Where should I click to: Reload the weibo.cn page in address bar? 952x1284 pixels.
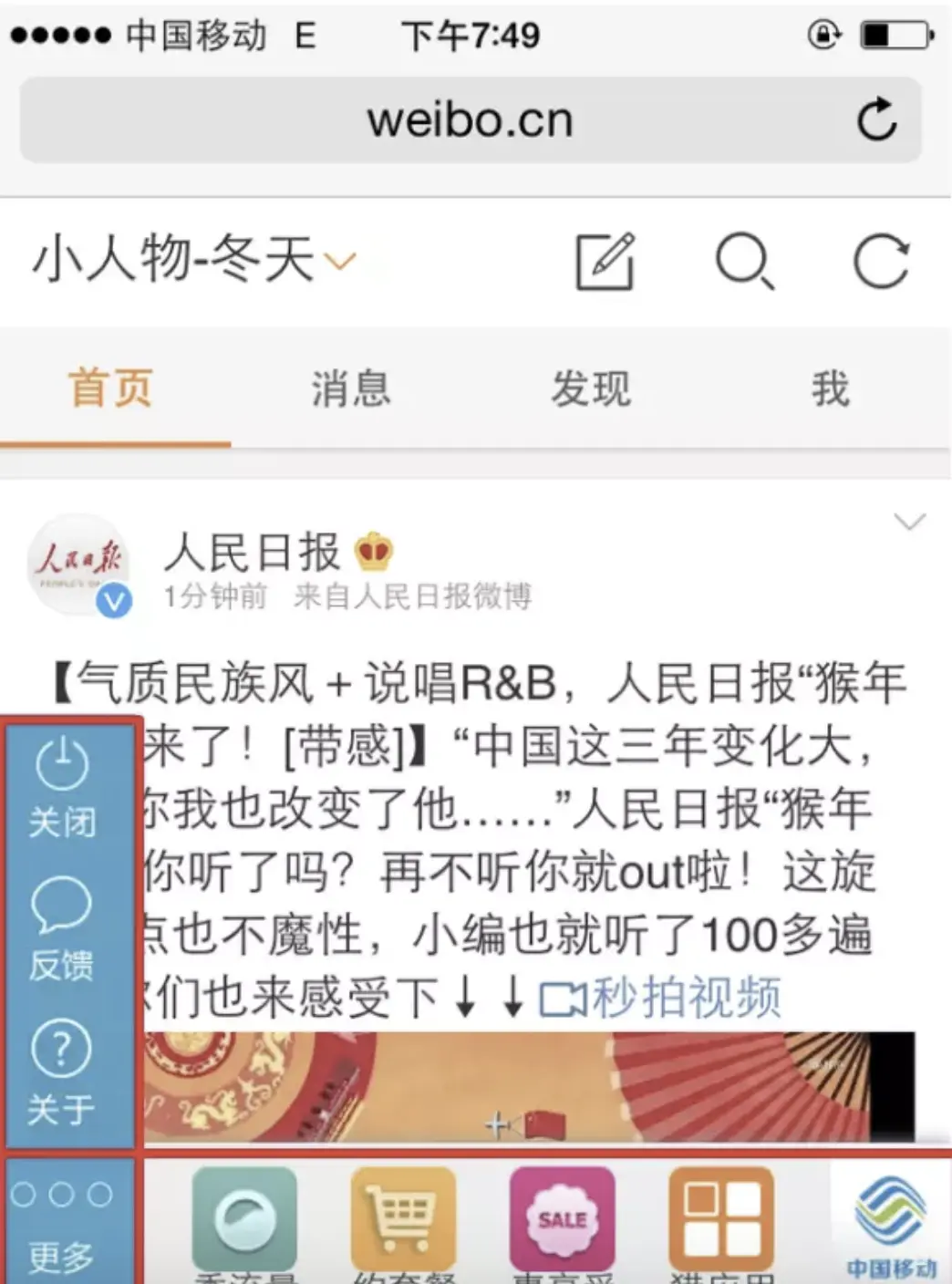(876, 119)
